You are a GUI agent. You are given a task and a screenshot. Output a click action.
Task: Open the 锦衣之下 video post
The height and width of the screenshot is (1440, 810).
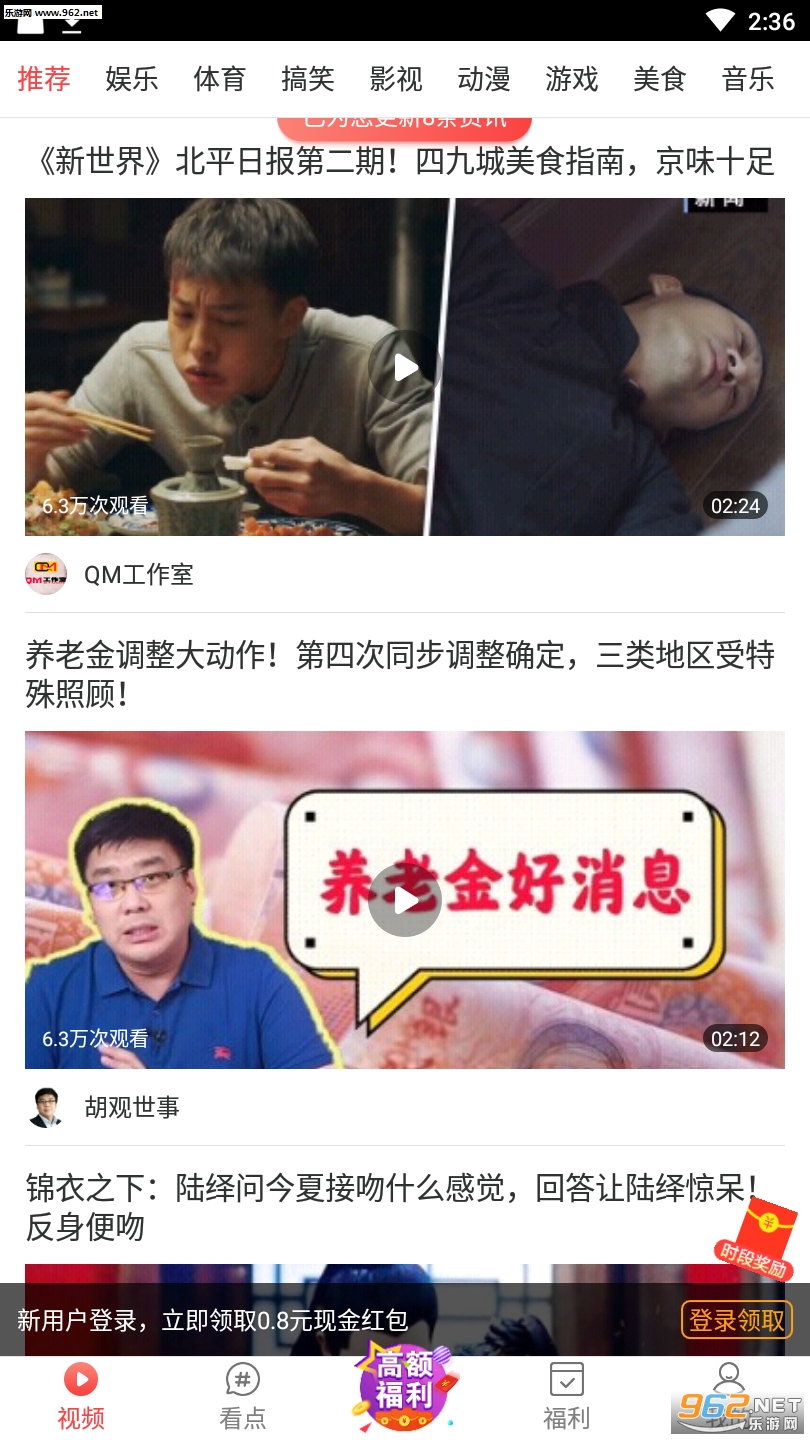398,1207
